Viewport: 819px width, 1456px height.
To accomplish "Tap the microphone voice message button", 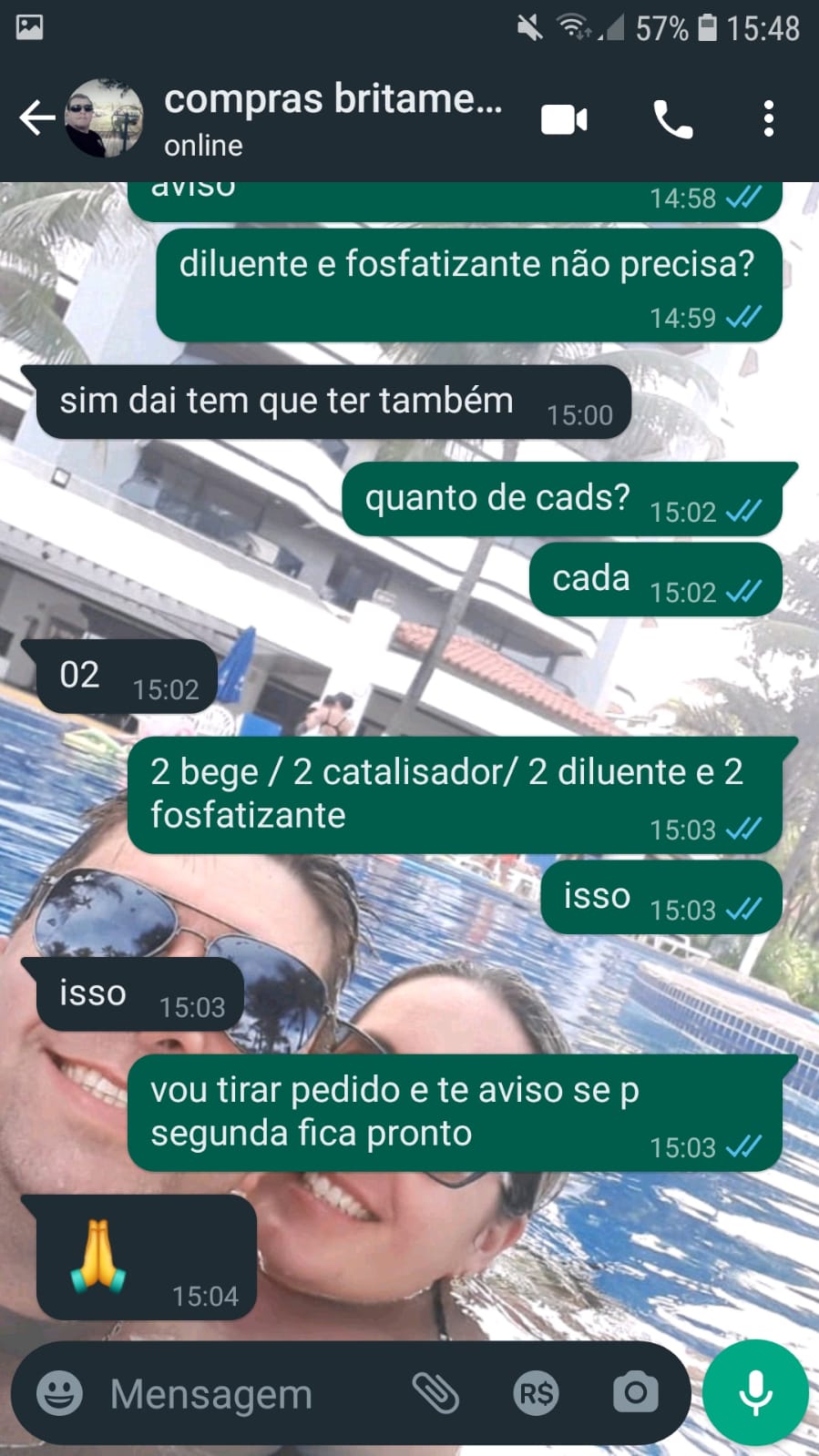I will [755, 1393].
